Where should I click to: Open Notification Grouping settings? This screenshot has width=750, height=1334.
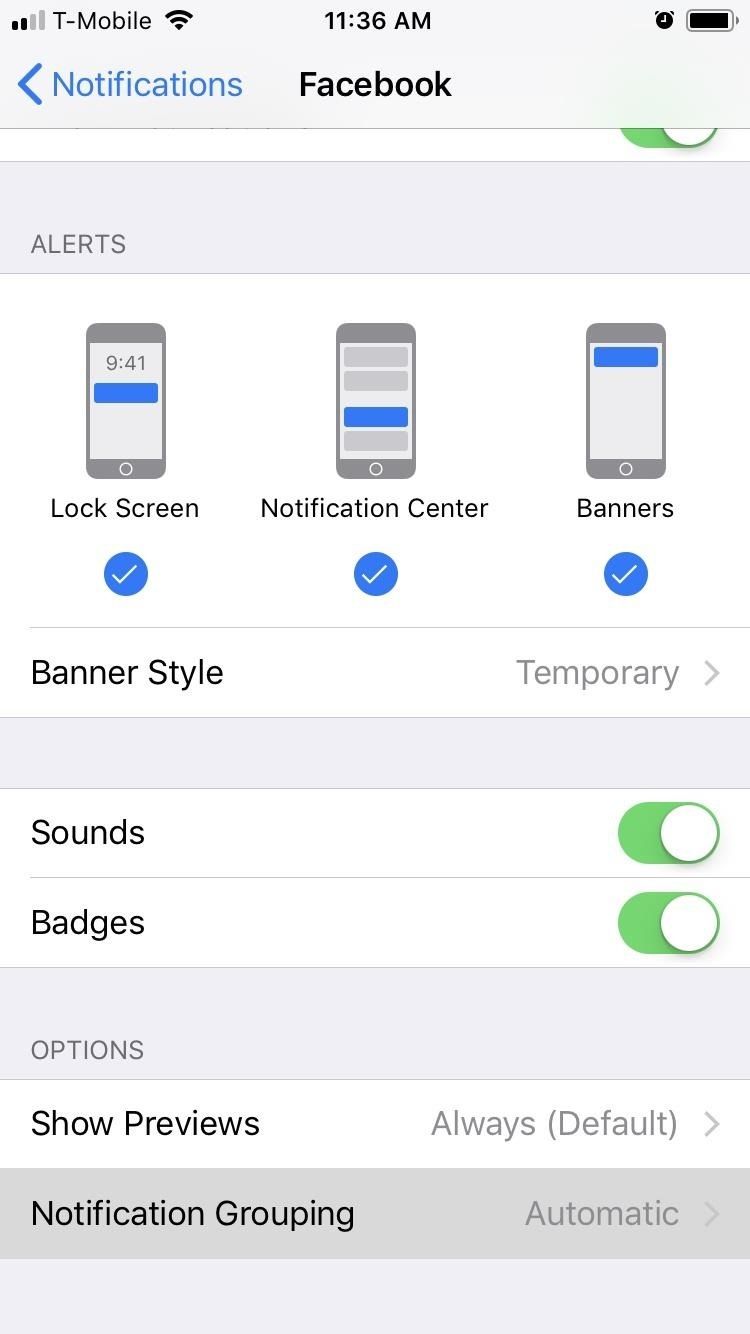[x=375, y=1213]
